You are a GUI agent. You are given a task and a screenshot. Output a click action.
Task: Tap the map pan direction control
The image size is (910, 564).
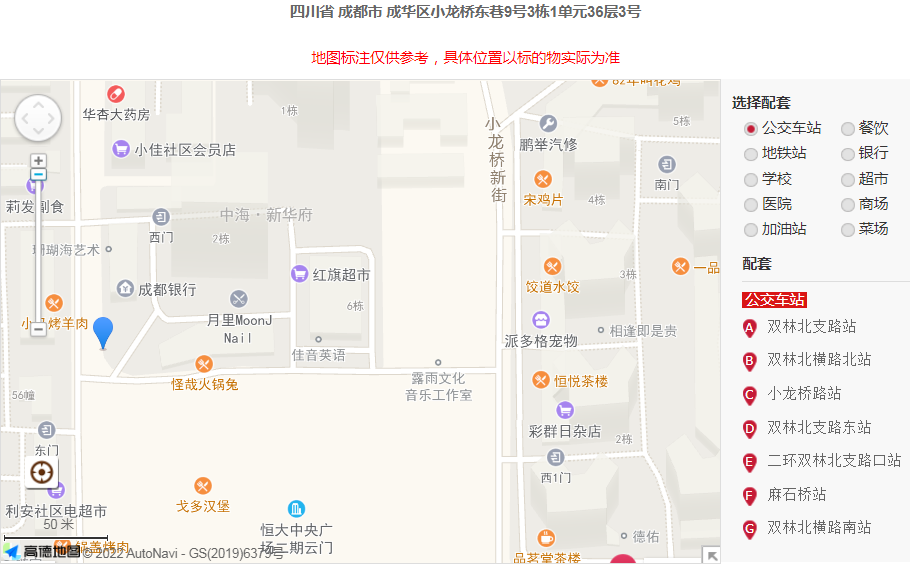(38, 118)
